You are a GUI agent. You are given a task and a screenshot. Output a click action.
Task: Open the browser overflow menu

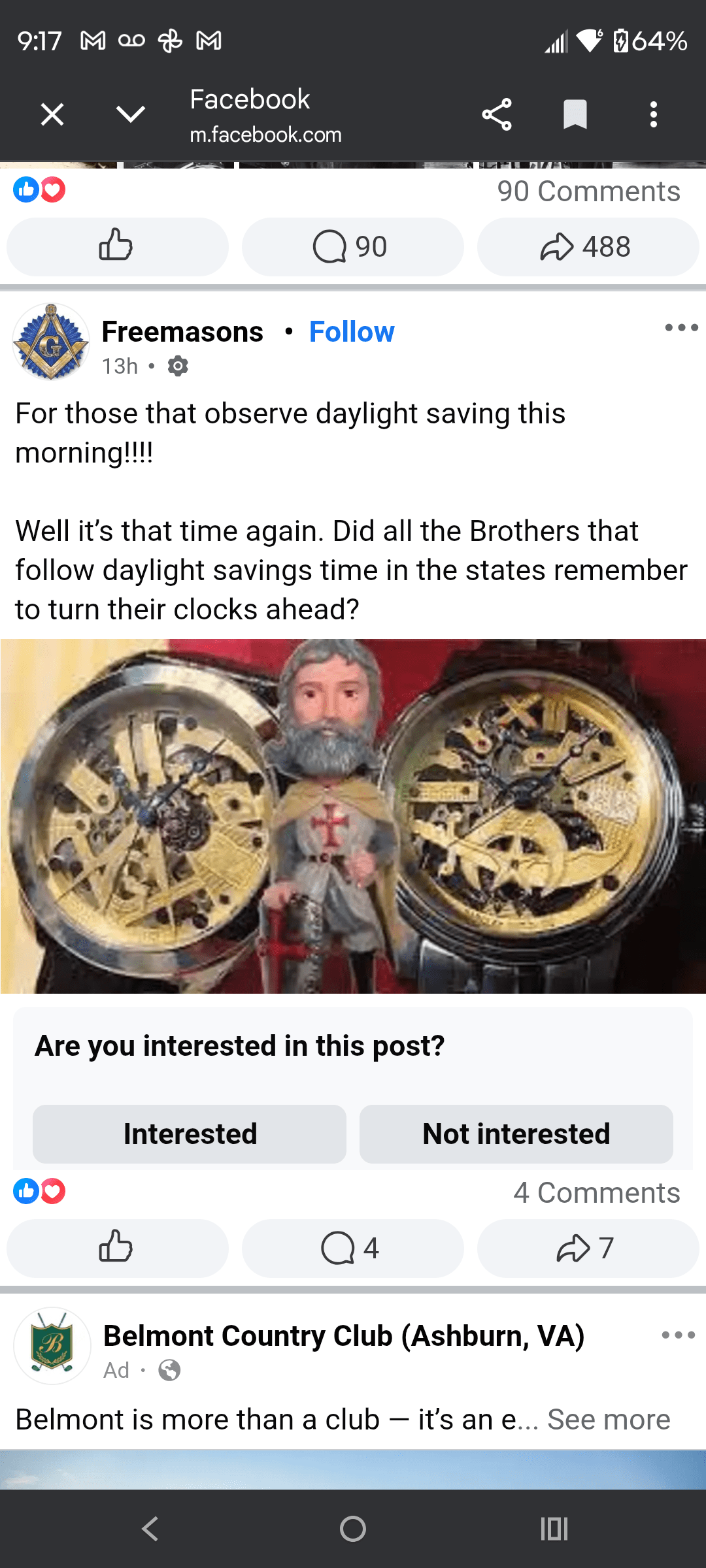[653, 115]
